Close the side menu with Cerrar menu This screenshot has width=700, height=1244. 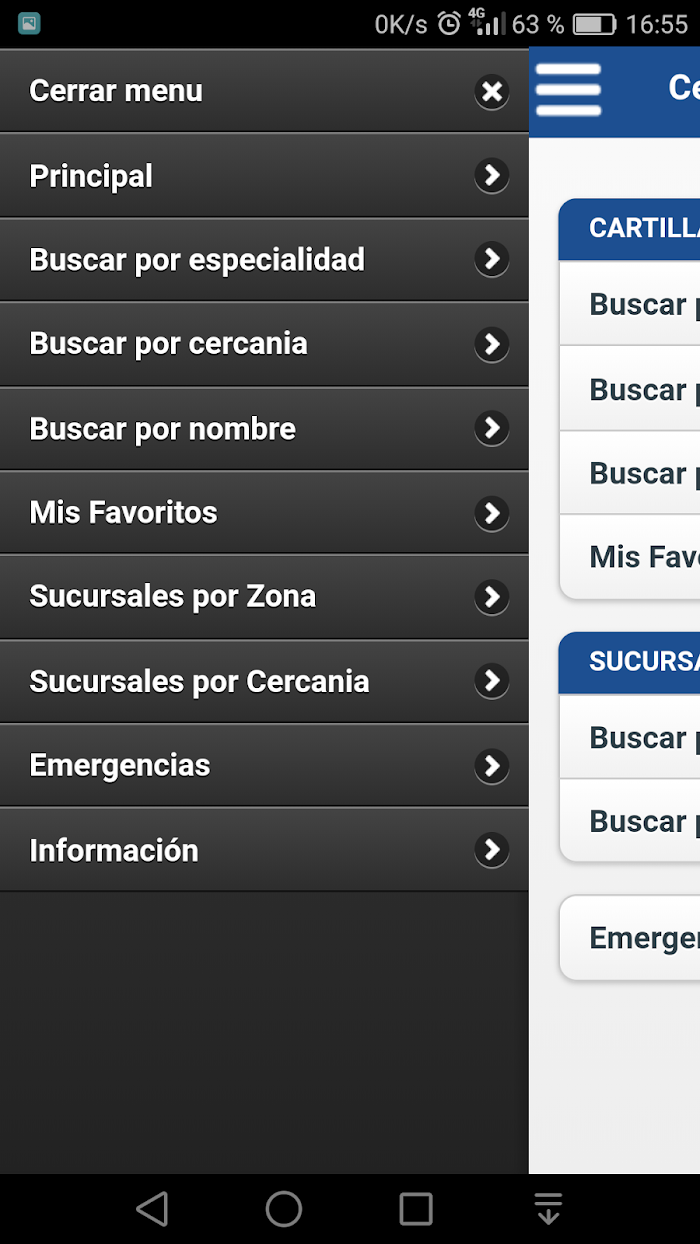pyautogui.click(x=264, y=91)
